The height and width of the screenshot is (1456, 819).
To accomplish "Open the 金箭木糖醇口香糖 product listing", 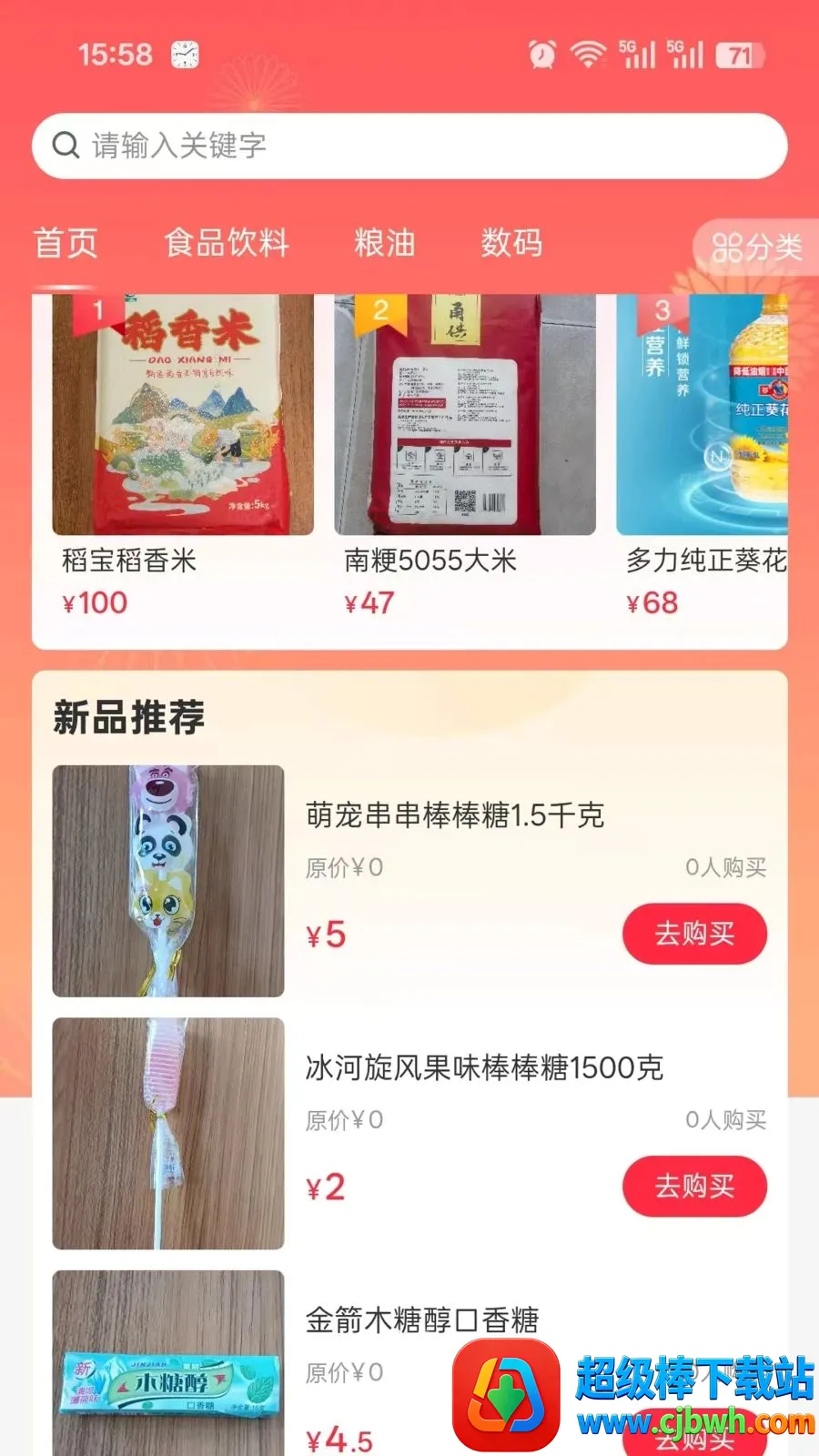I will tap(409, 1363).
